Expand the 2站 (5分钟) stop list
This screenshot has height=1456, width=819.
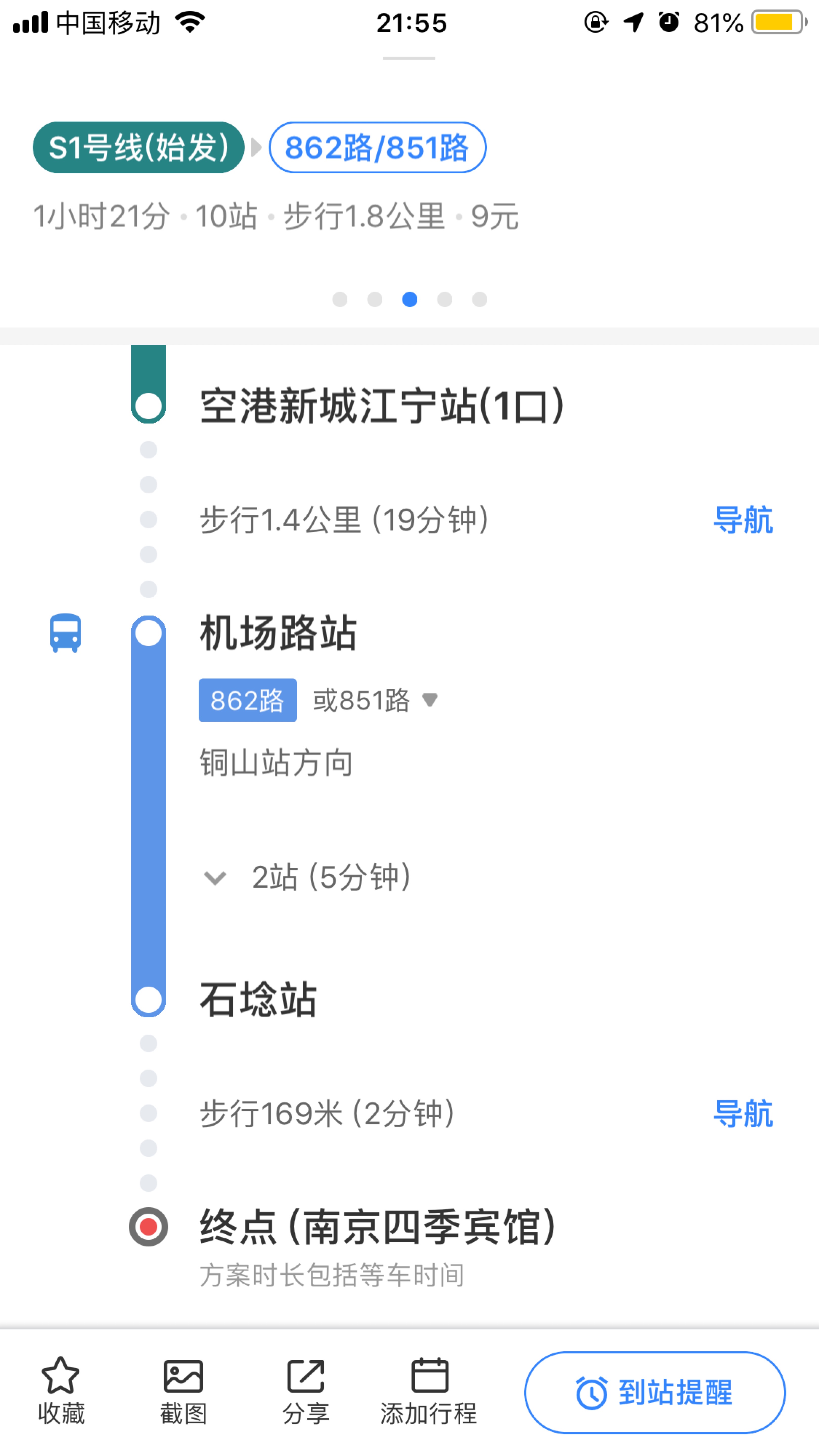306,877
